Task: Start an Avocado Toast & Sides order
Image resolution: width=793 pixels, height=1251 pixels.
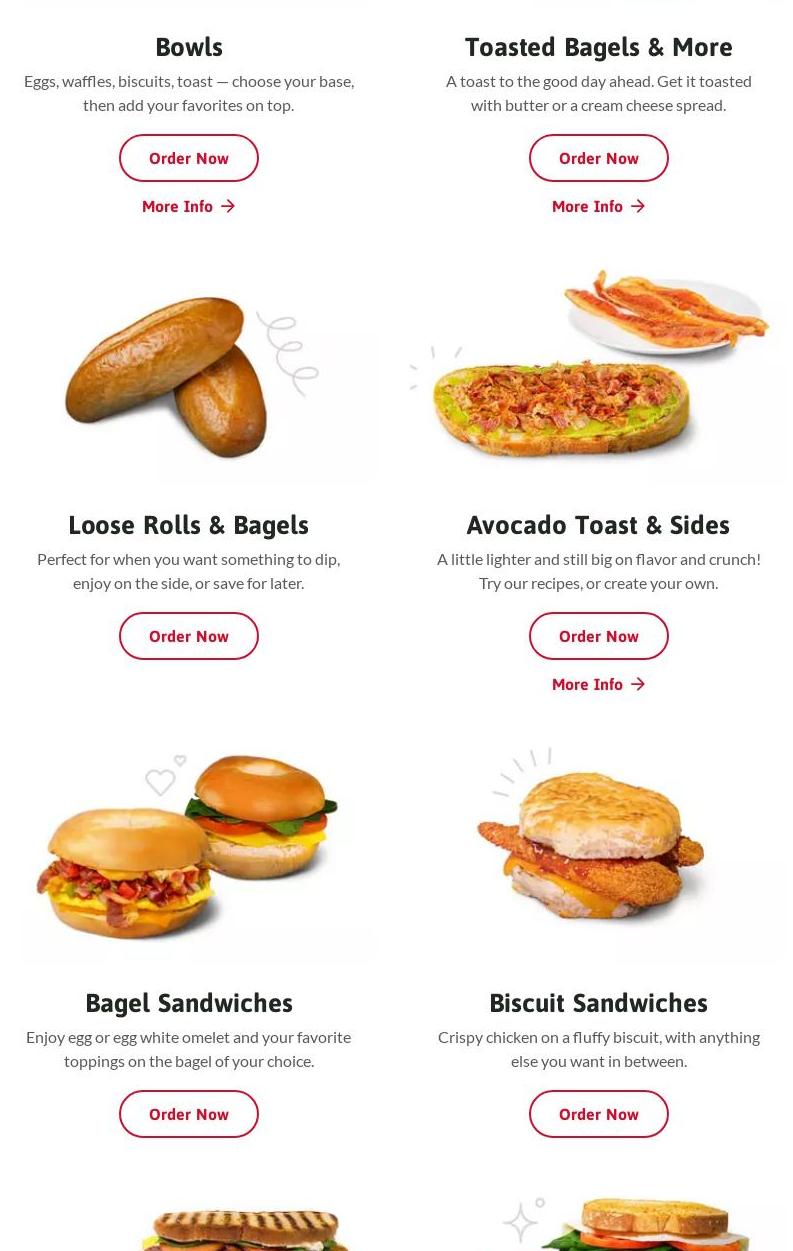Action: [x=598, y=636]
